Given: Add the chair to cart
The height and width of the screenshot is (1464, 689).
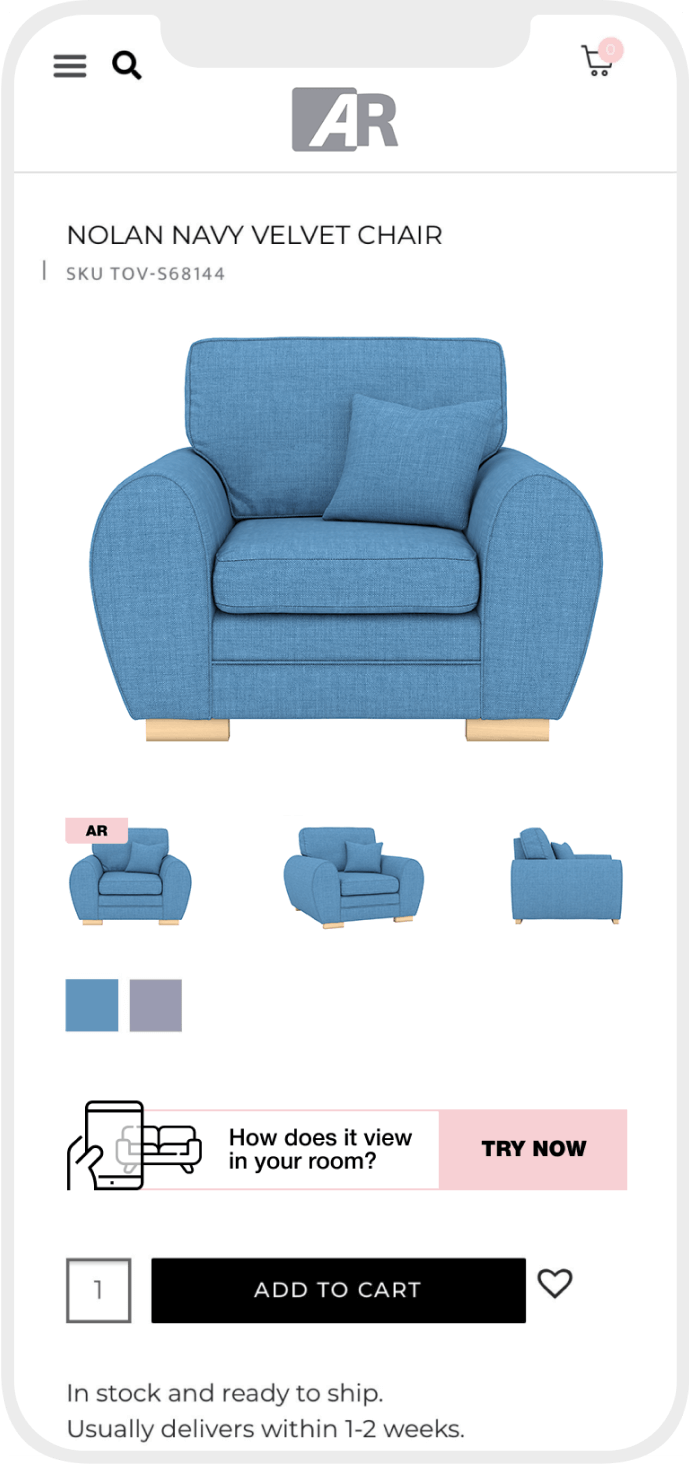Looking at the screenshot, I should pyautogui.click(x=338, y=1290).
